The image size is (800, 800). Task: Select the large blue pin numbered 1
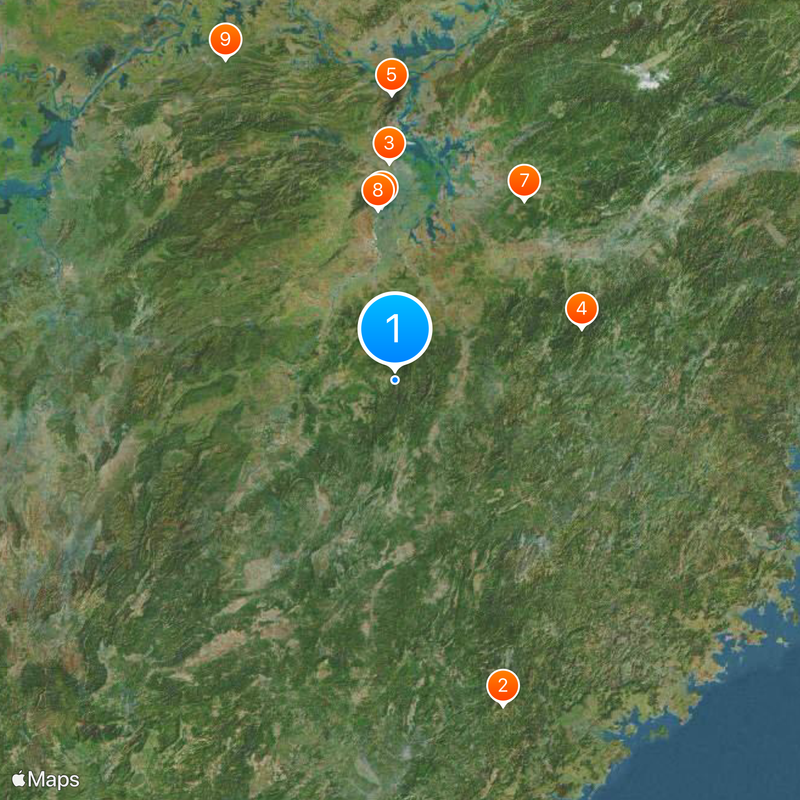click(x=395, y=328)
